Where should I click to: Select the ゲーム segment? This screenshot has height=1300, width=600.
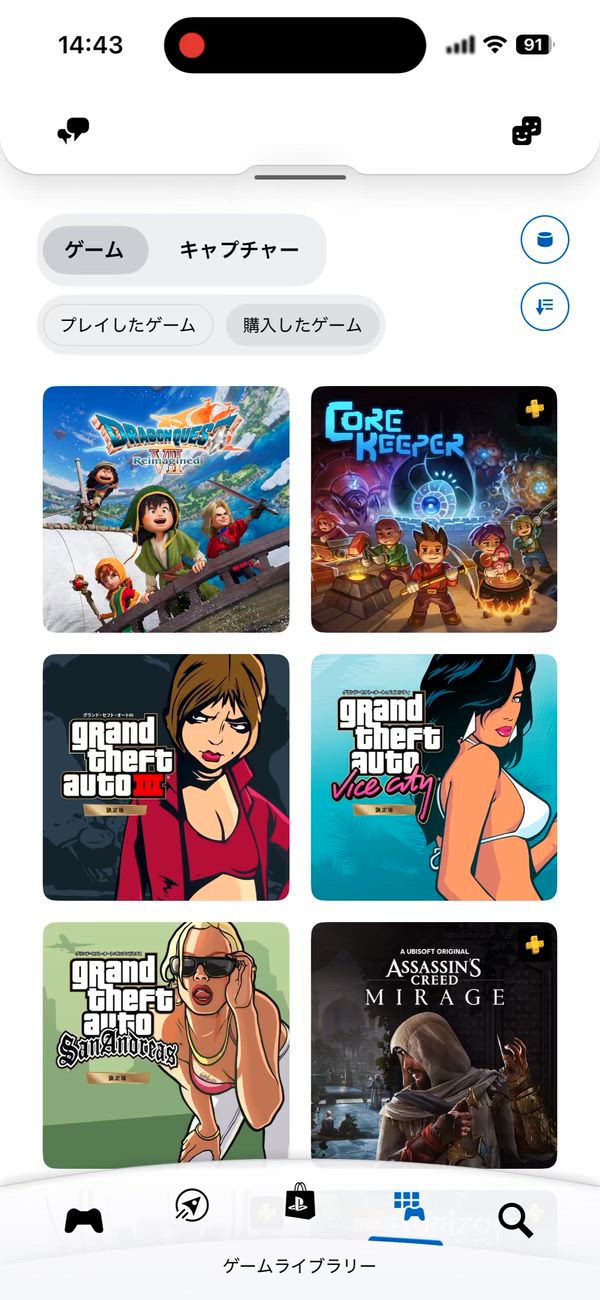(94, 250)
